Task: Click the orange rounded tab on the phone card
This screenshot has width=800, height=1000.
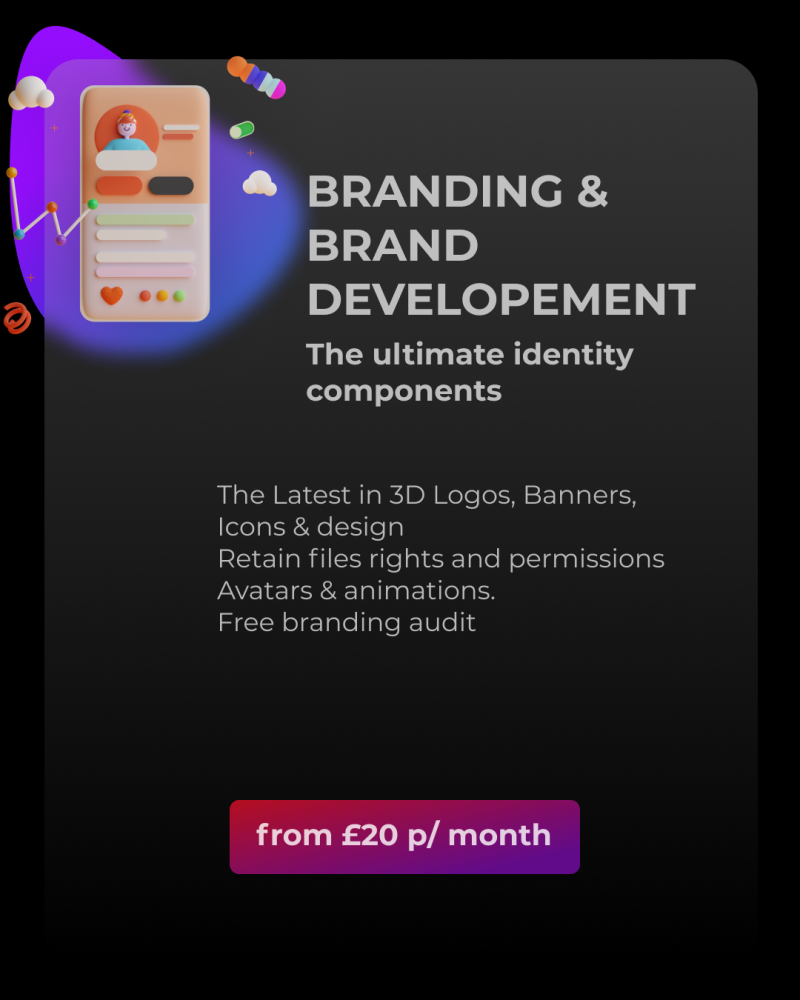Action: [122, 185]
